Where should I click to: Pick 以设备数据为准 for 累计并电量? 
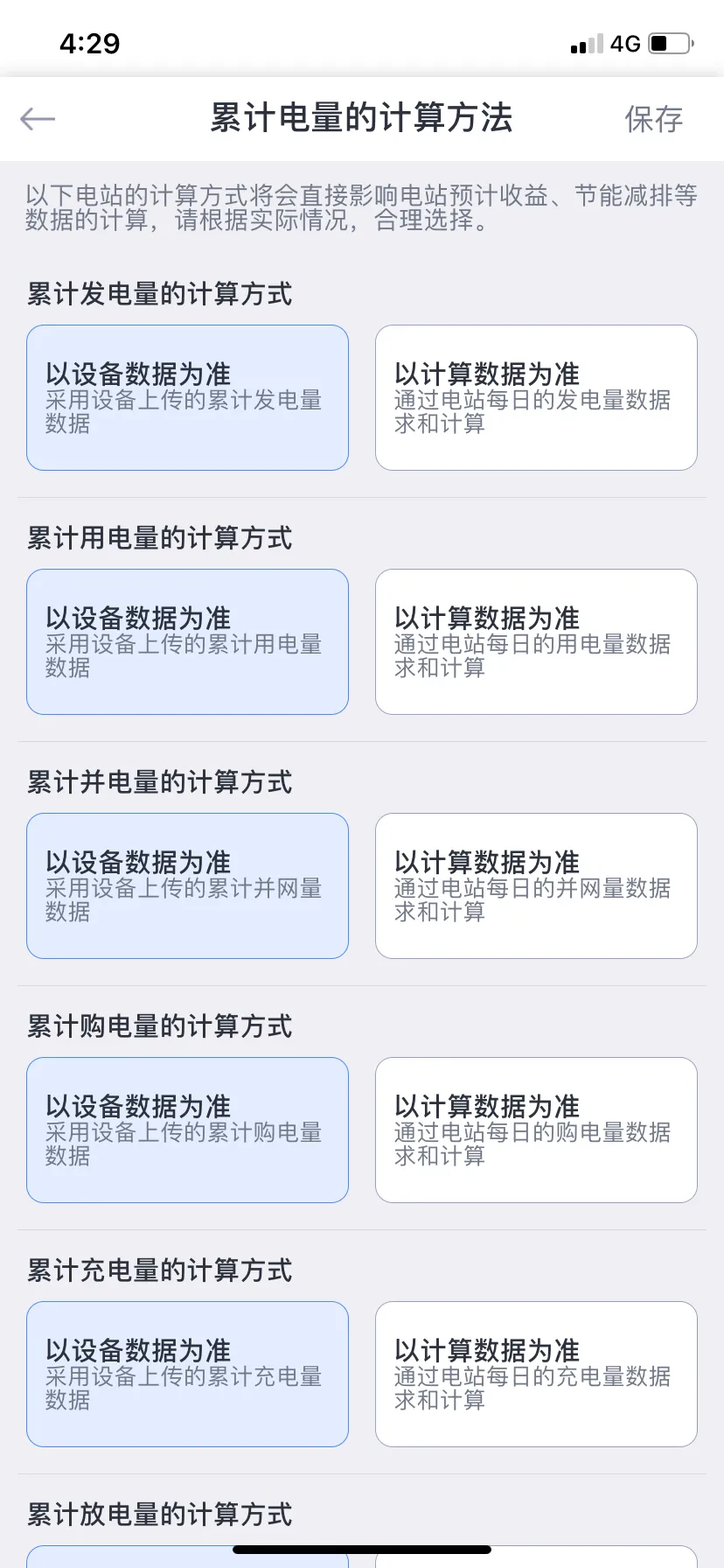point(187,886)
